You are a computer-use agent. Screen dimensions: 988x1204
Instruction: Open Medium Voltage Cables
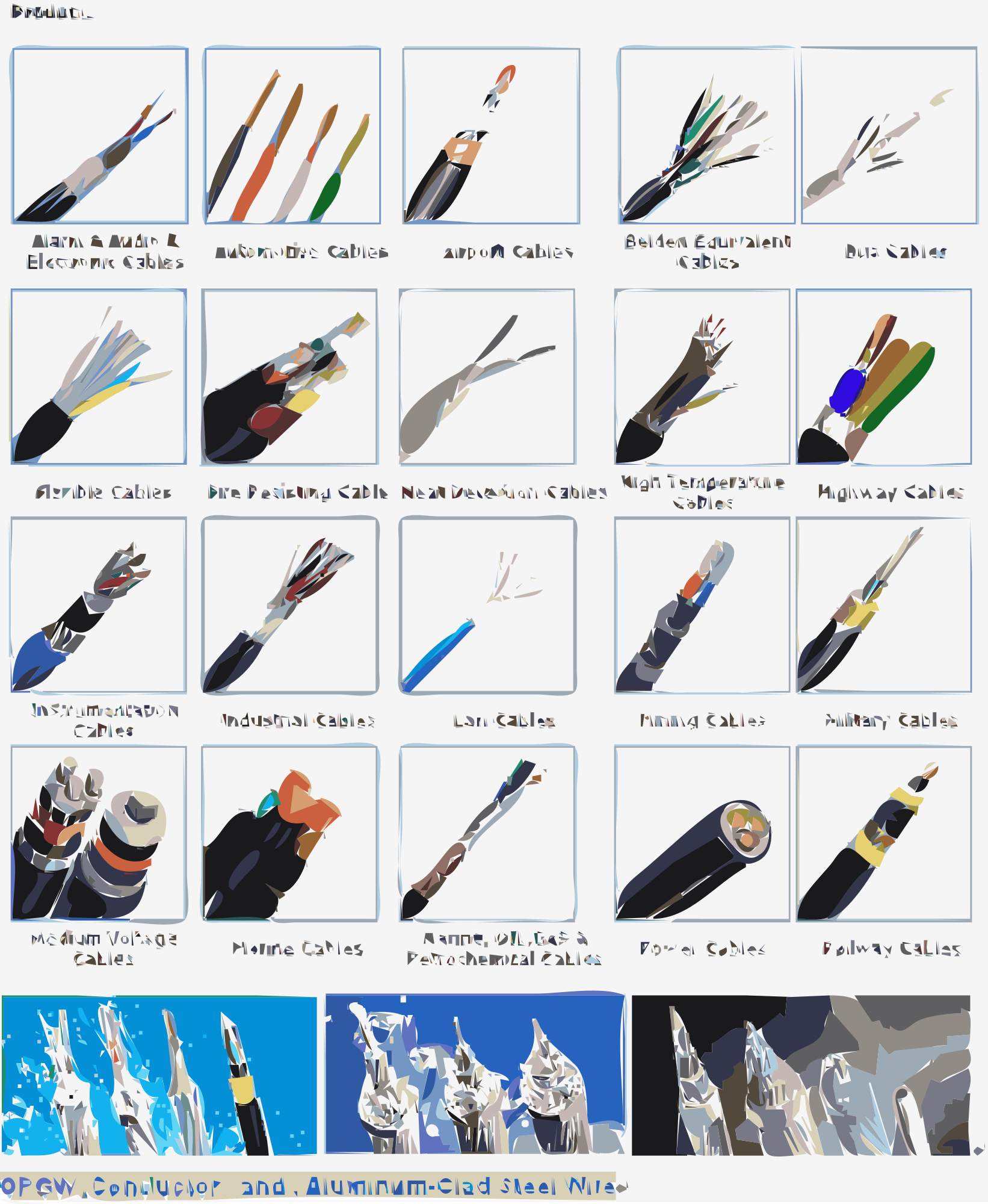tap(99, 834)
